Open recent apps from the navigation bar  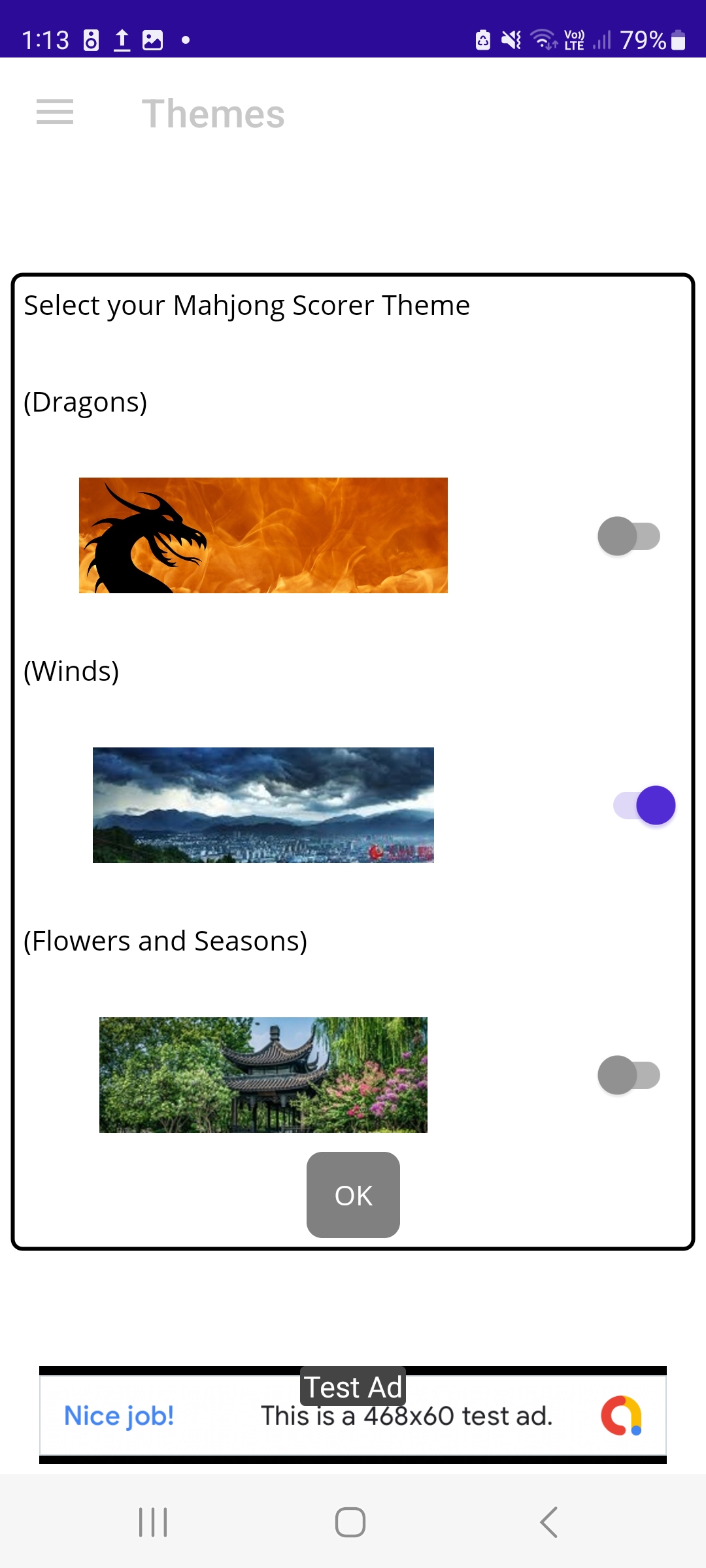coord(154,1522)
